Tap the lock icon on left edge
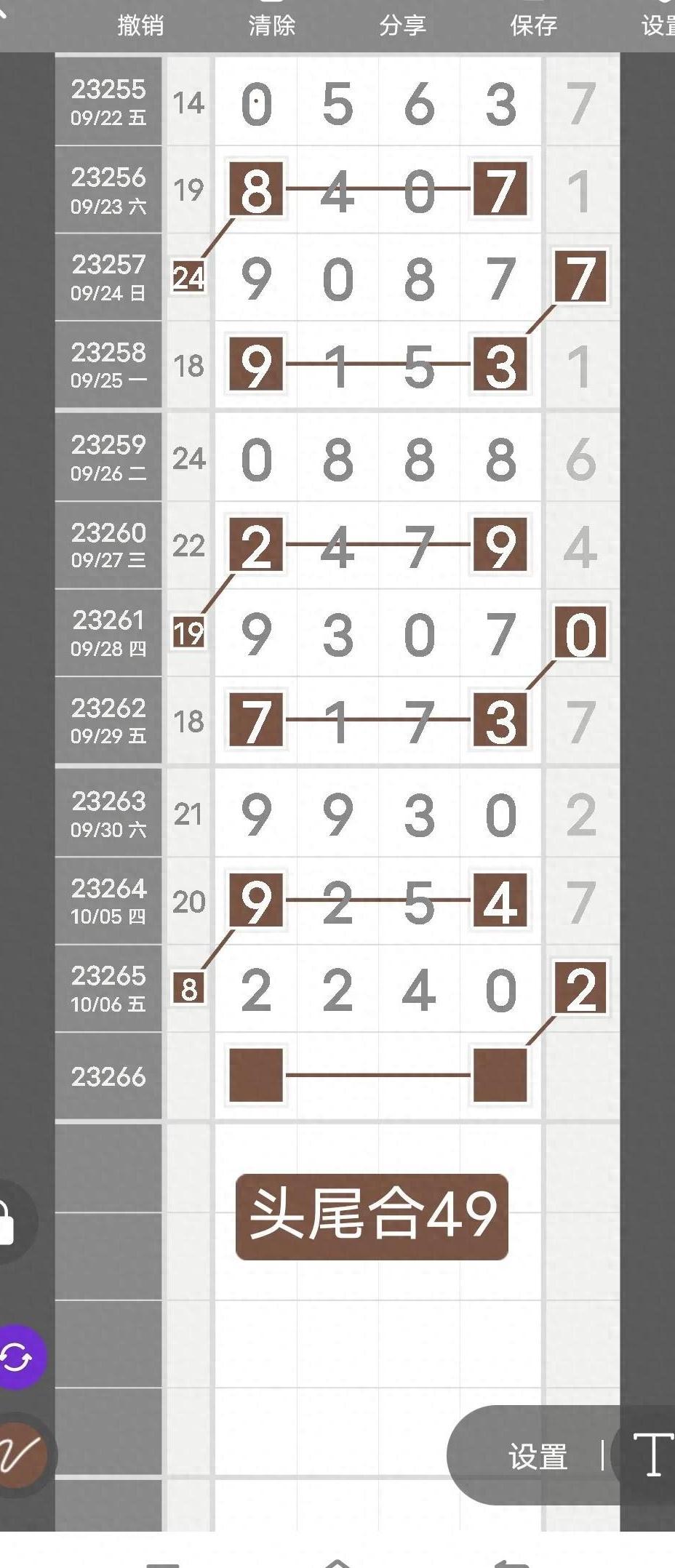This screenshot has width=675, height=1568. click(x=7, y=1222)
